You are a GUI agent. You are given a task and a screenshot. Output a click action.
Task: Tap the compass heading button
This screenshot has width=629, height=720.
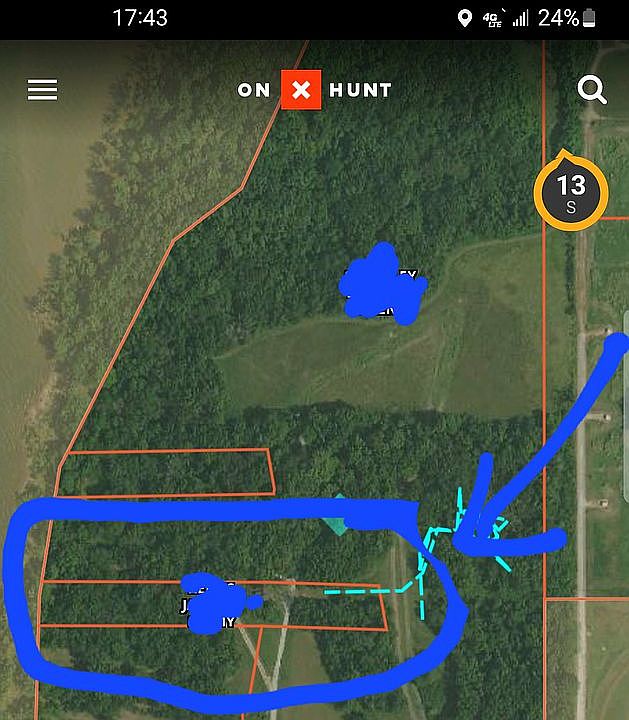[x=570, y=192]
